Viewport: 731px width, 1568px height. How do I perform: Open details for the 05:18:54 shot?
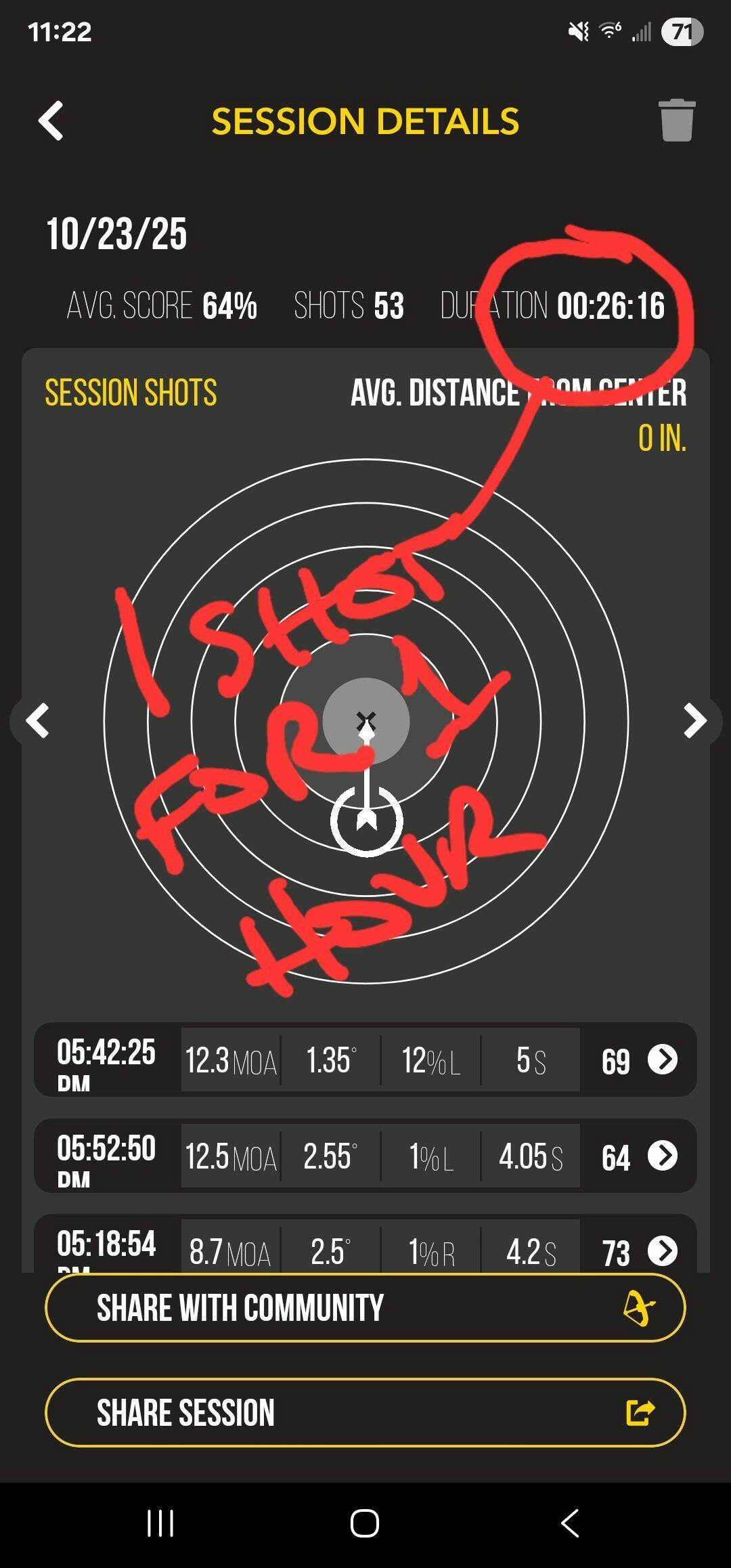click(x=662, y=1250)
